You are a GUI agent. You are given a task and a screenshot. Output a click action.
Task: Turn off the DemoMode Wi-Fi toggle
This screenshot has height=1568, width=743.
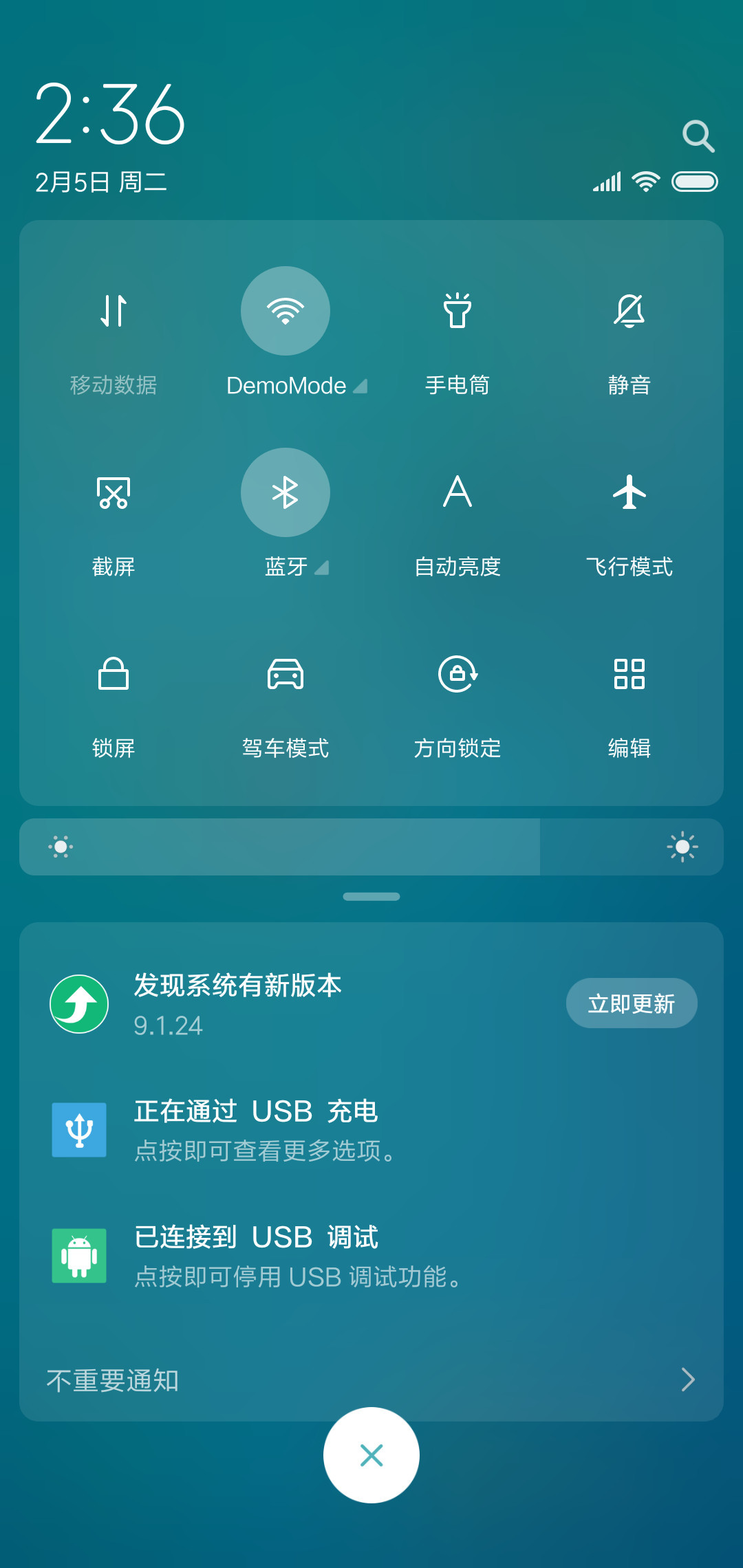pos(286,311)
